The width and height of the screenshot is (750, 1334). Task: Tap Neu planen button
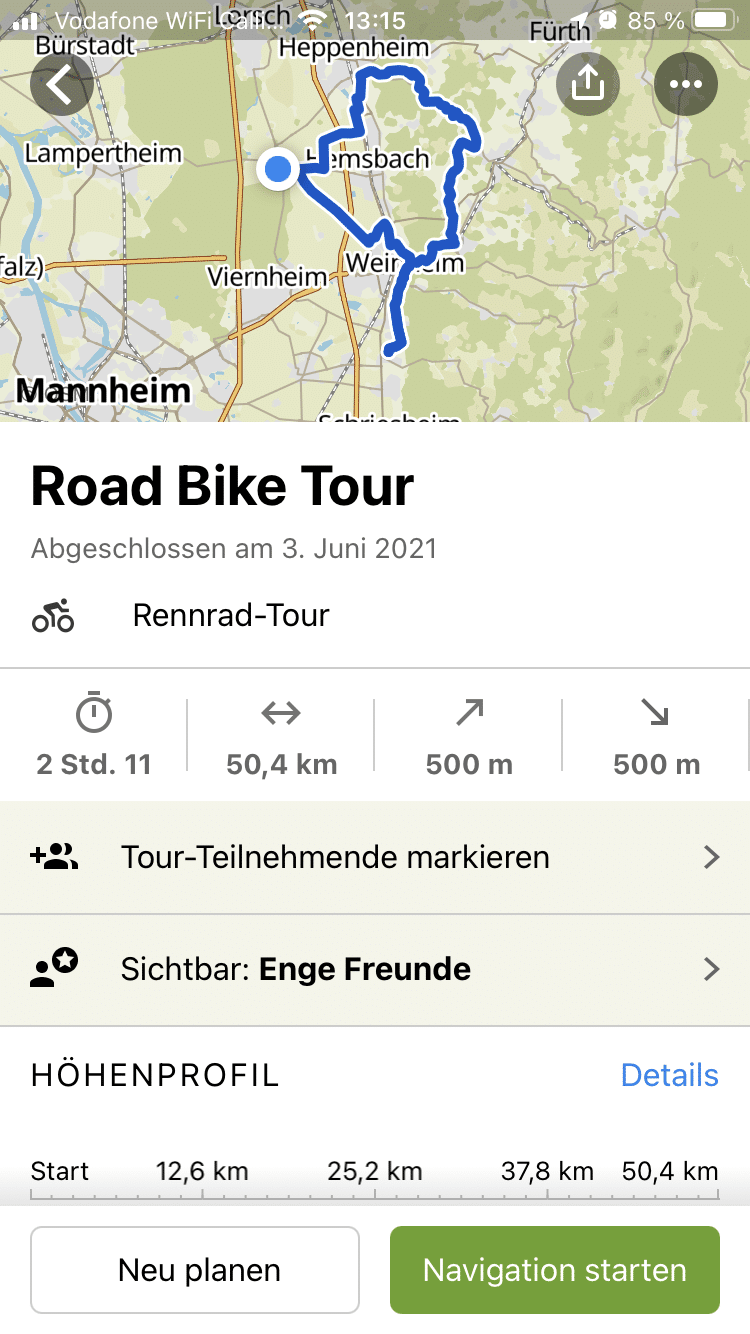(195, 1270)
